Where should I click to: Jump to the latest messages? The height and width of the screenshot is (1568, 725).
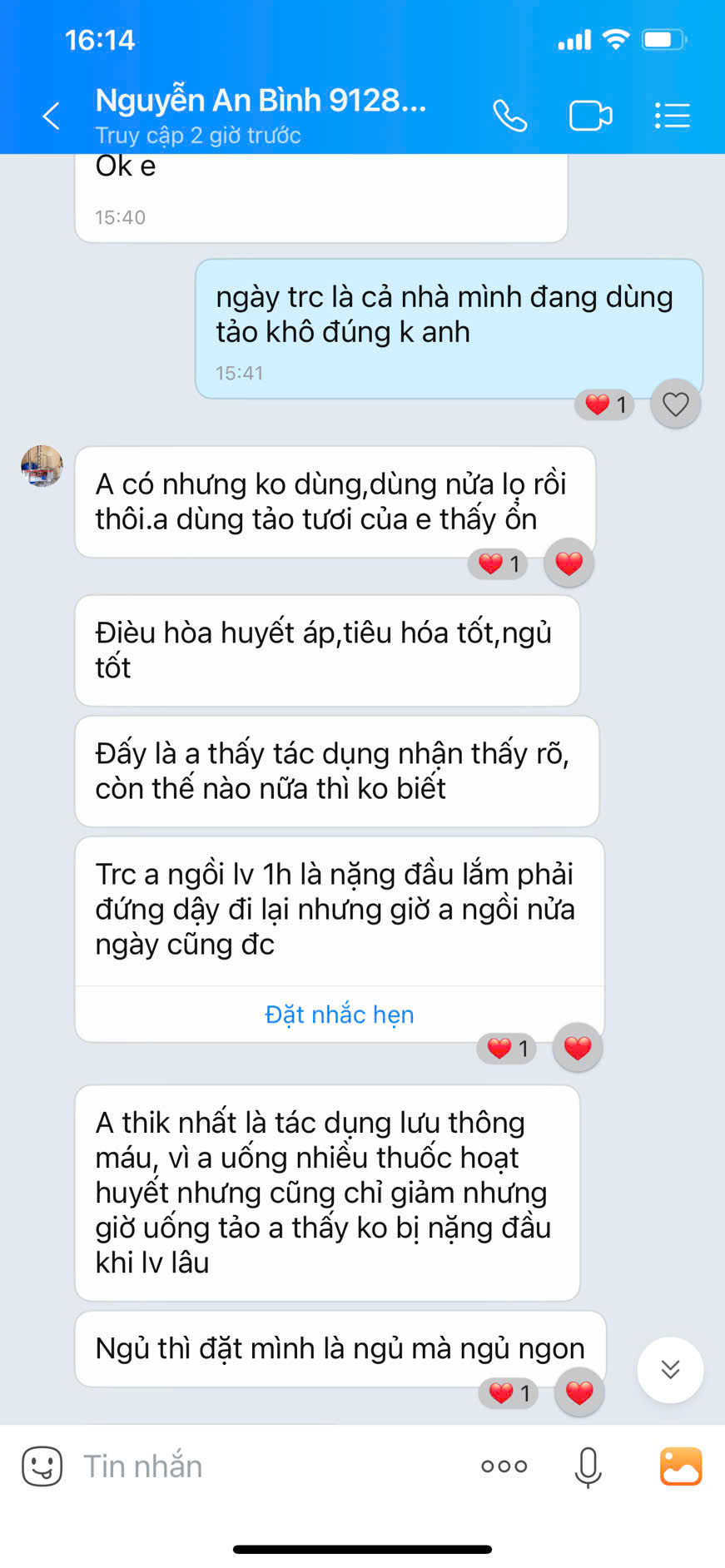(x=670, y=1370)
